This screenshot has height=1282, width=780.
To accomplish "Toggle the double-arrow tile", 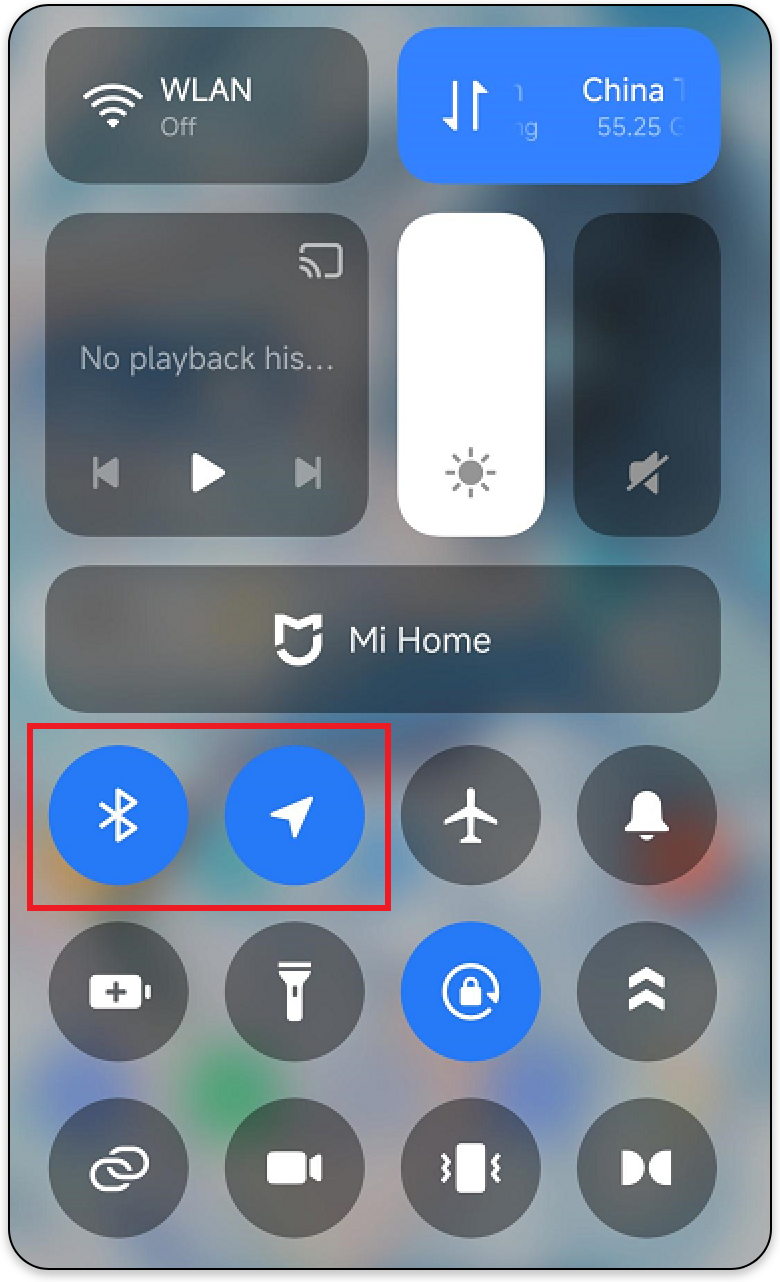I will pos(647,992).
